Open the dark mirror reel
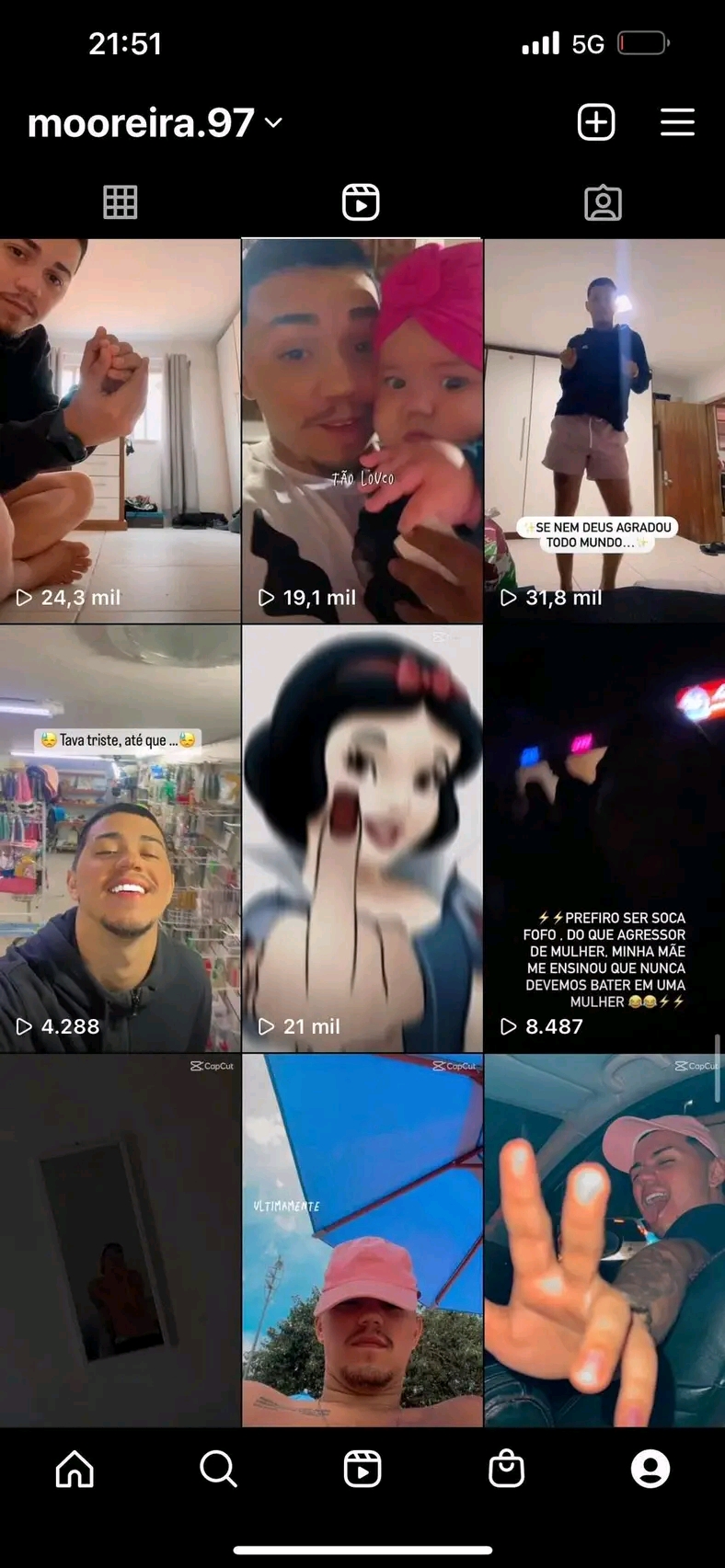725x1568 pixels. pos(120,1241)
